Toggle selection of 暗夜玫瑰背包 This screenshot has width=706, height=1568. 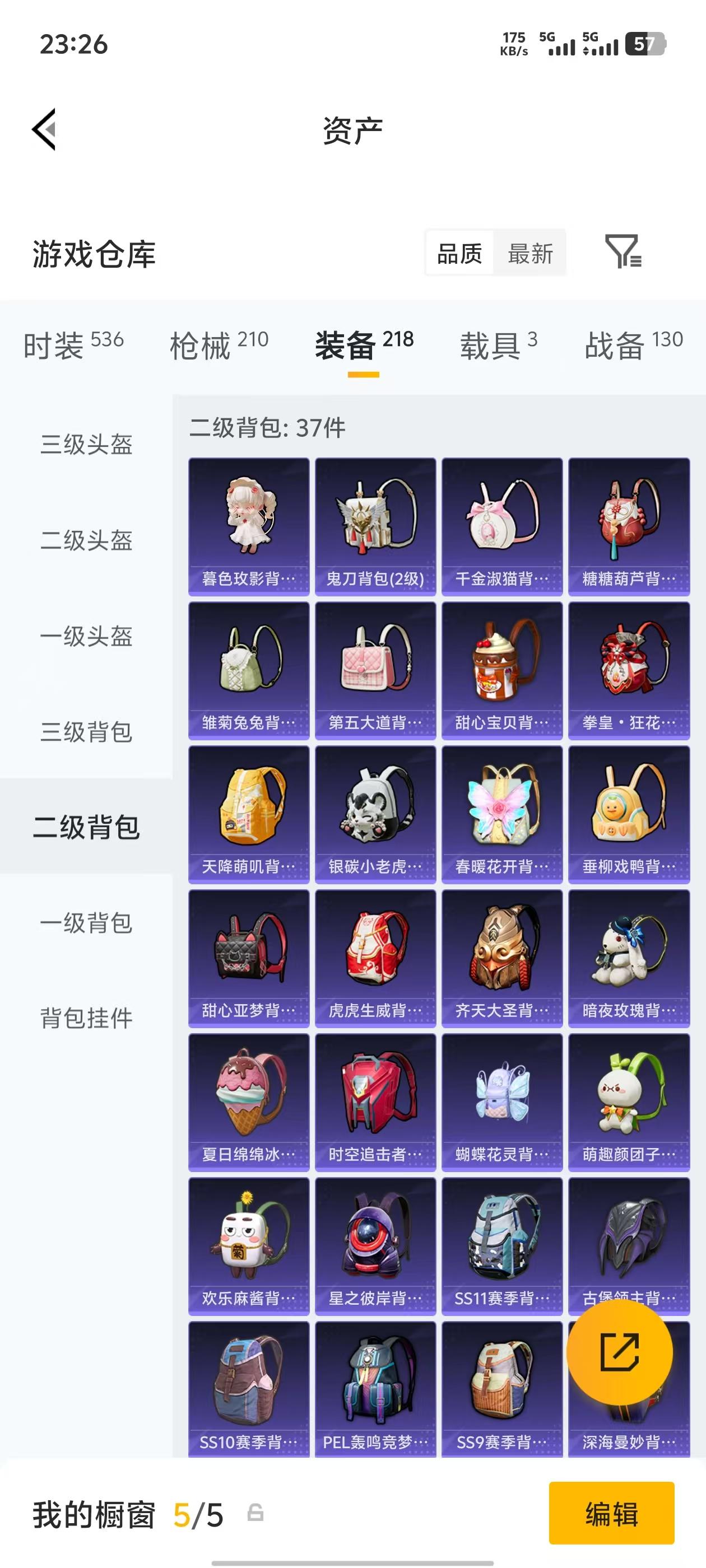click(x=629, y=956)
